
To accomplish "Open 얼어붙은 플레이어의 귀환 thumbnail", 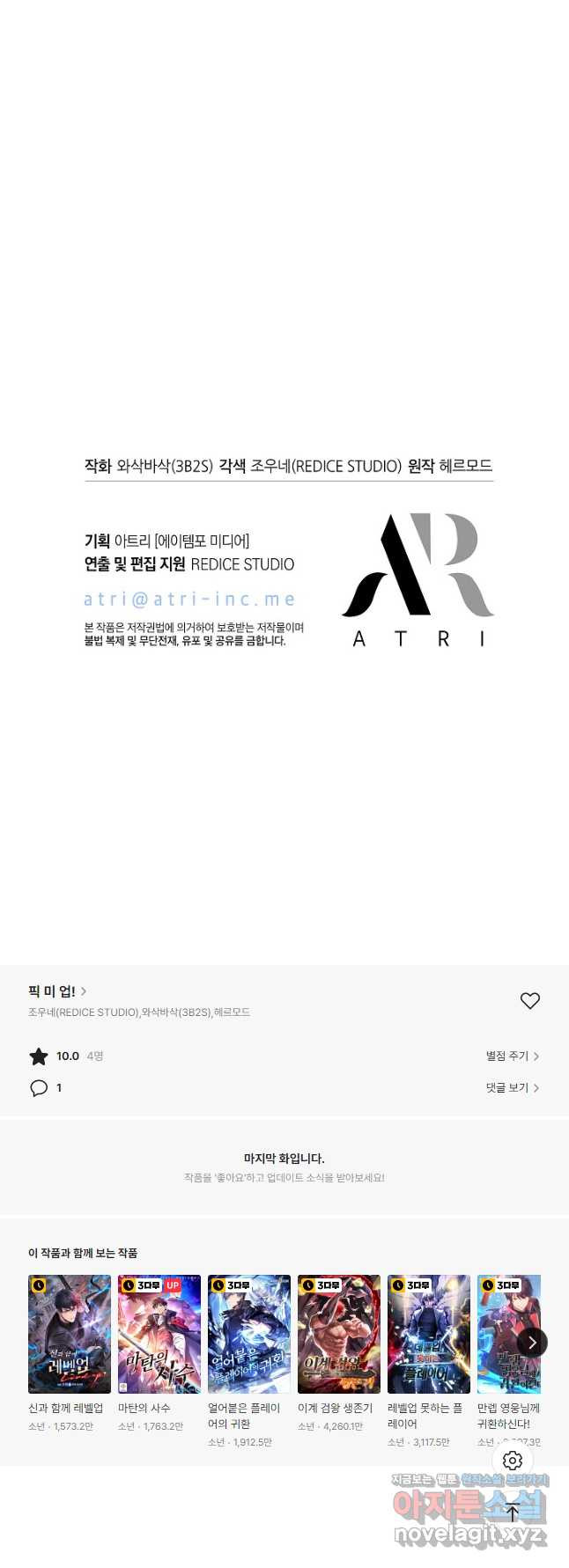I will coord(249,1334).
